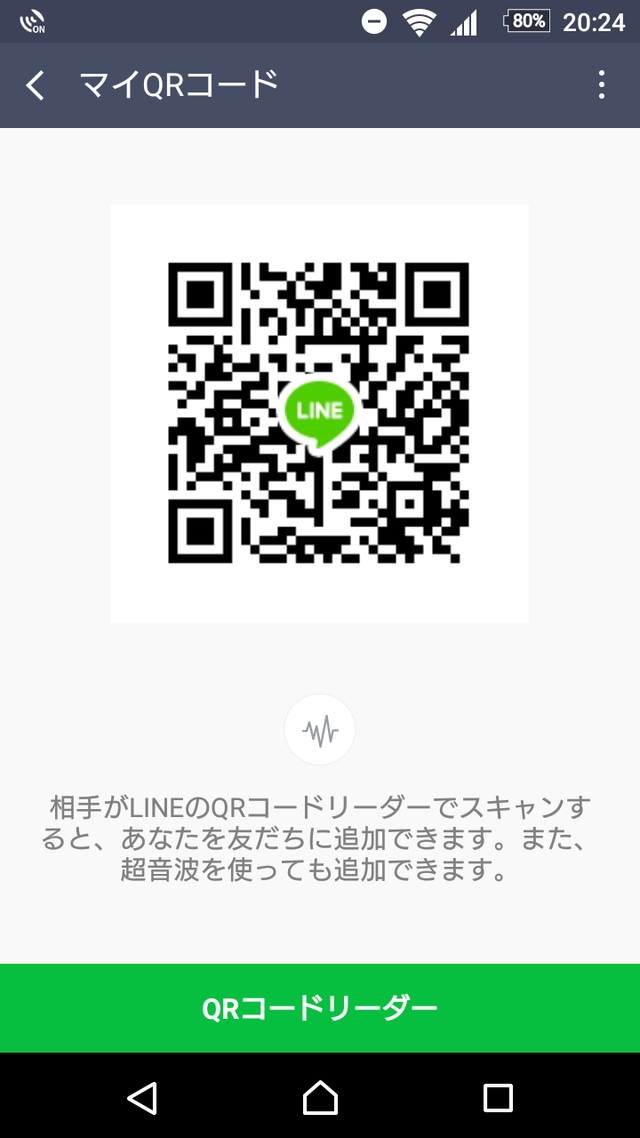
Task: Open the recent apps overview
Action: pyautogui.click(x=497, y=1097)
